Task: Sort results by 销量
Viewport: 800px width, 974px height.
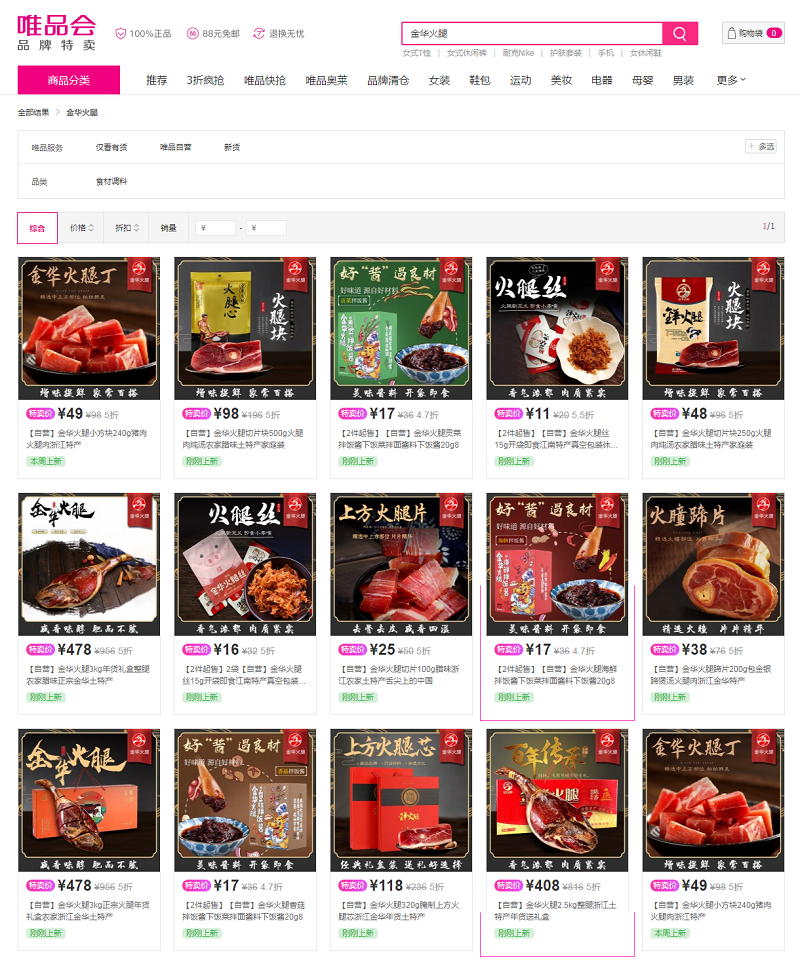Action: click(x=168, y=228)
